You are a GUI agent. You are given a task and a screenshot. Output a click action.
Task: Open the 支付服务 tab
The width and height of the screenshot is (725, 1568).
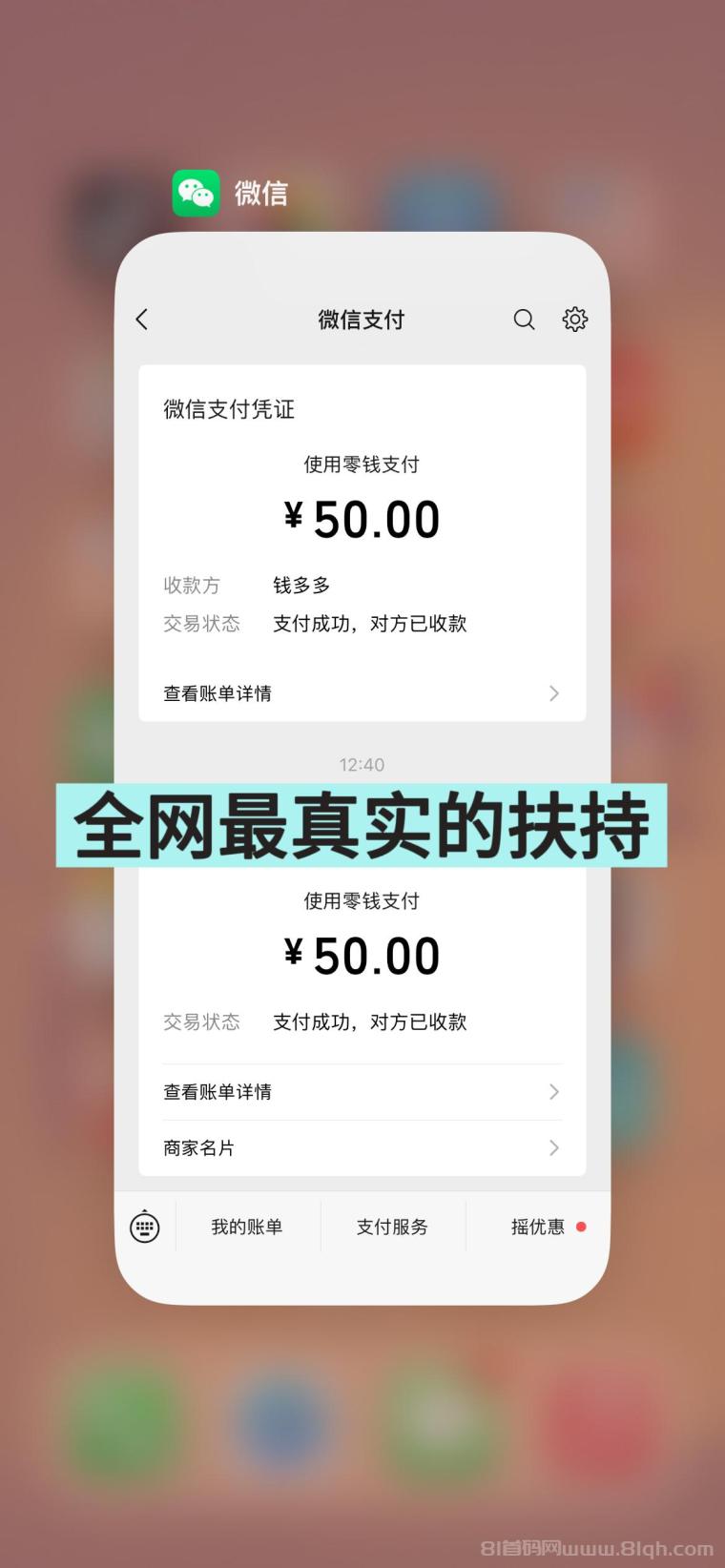point(392,1227)
